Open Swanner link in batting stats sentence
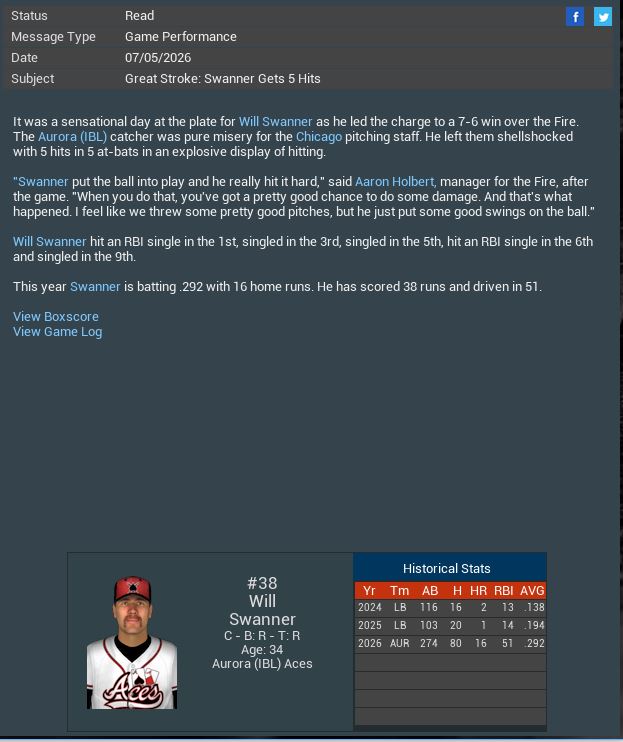This screenshot has width=623, height=742. pos(95,286)
